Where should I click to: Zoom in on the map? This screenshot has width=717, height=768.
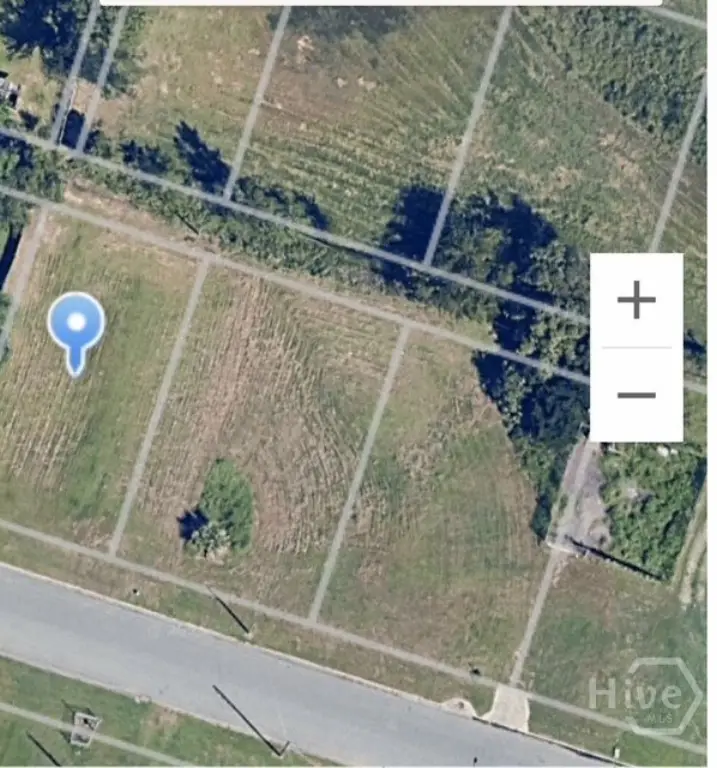(x=636, y=300)
